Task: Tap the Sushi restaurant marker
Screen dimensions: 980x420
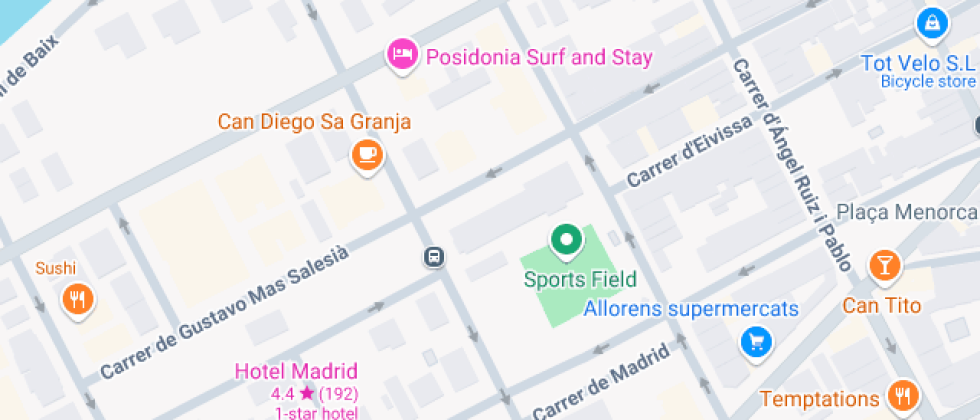Action: pyautogui.click(x=78, y=298)
